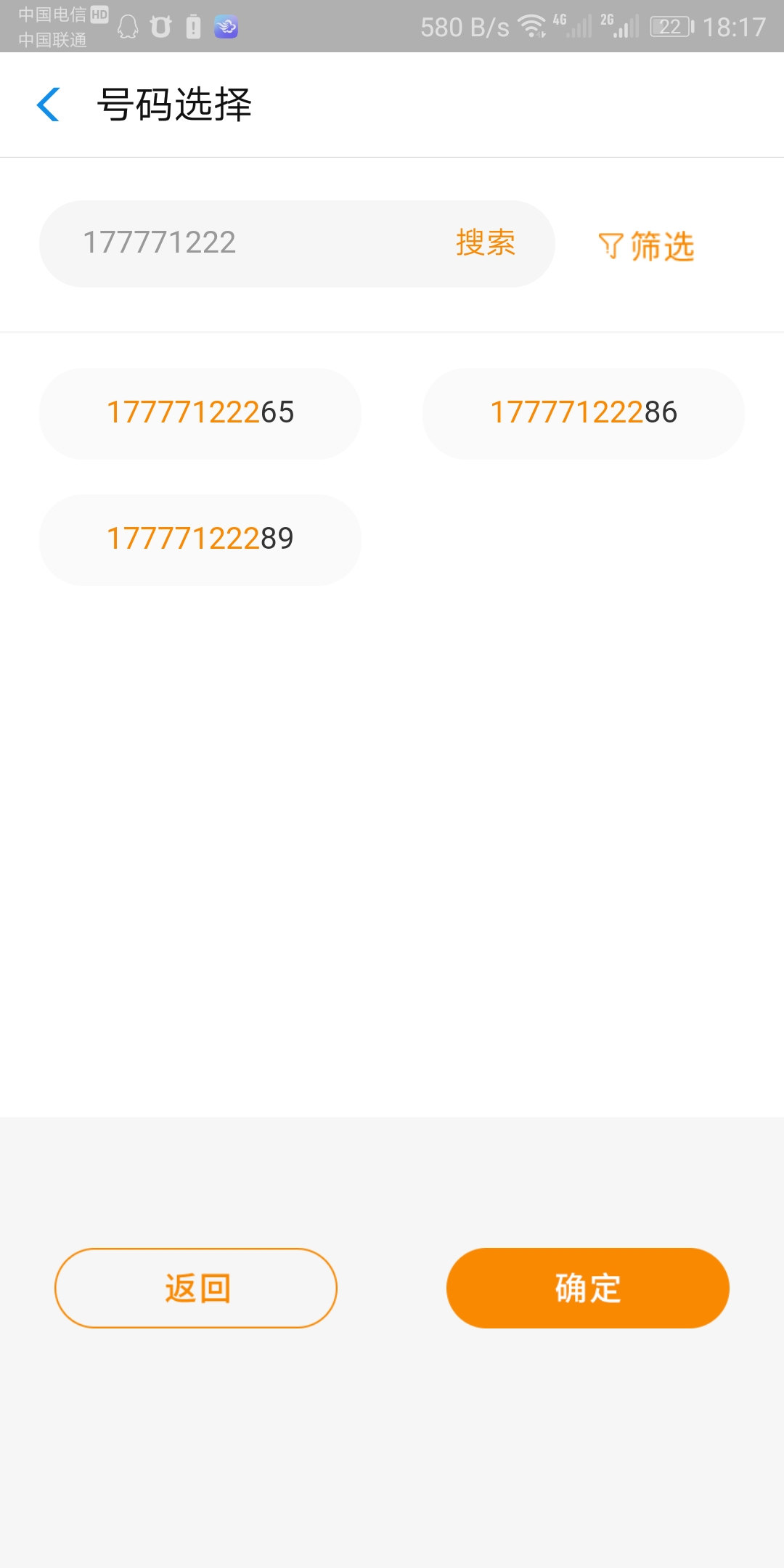Select number 17777122286

(x=584, y=413)
